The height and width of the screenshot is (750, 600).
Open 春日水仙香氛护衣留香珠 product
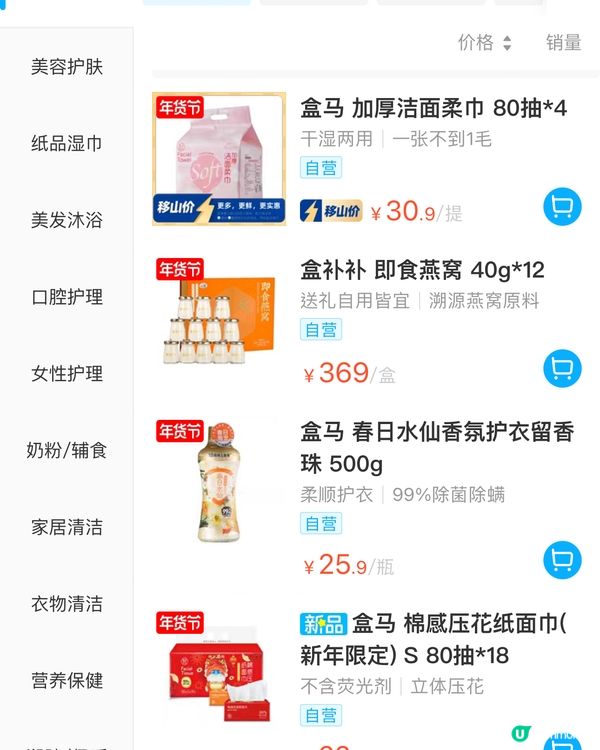click(x=437, y=447)
